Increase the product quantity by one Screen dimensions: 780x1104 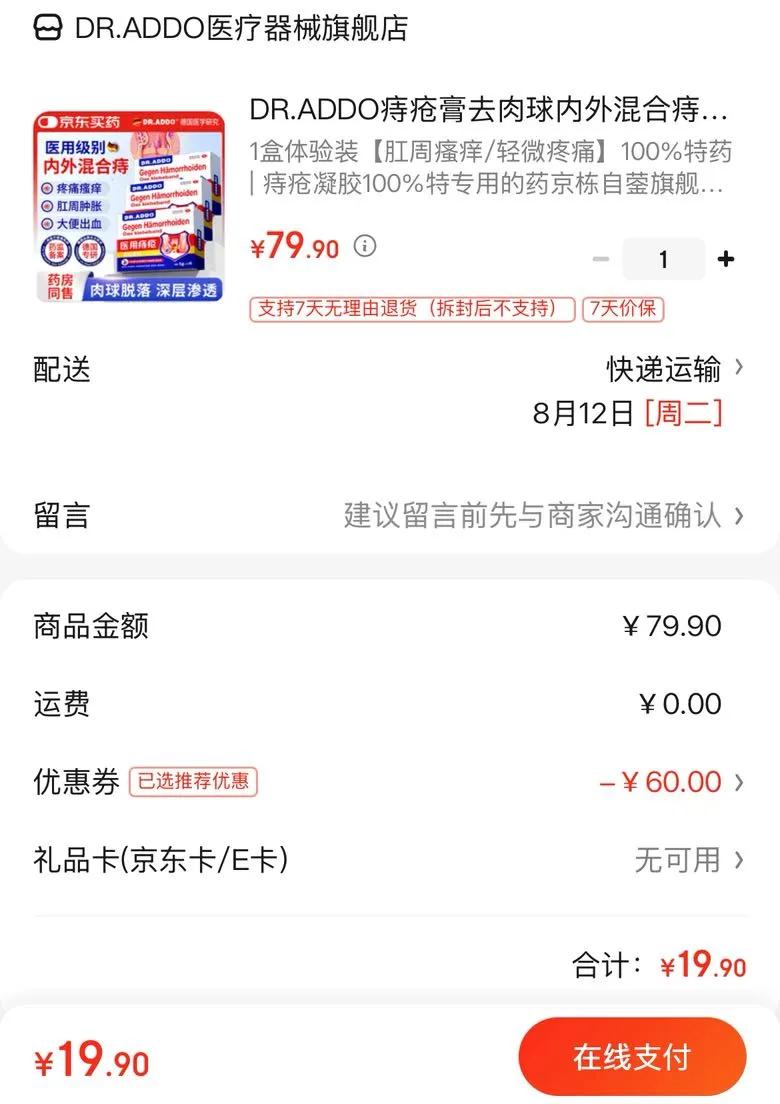(726, 260)
